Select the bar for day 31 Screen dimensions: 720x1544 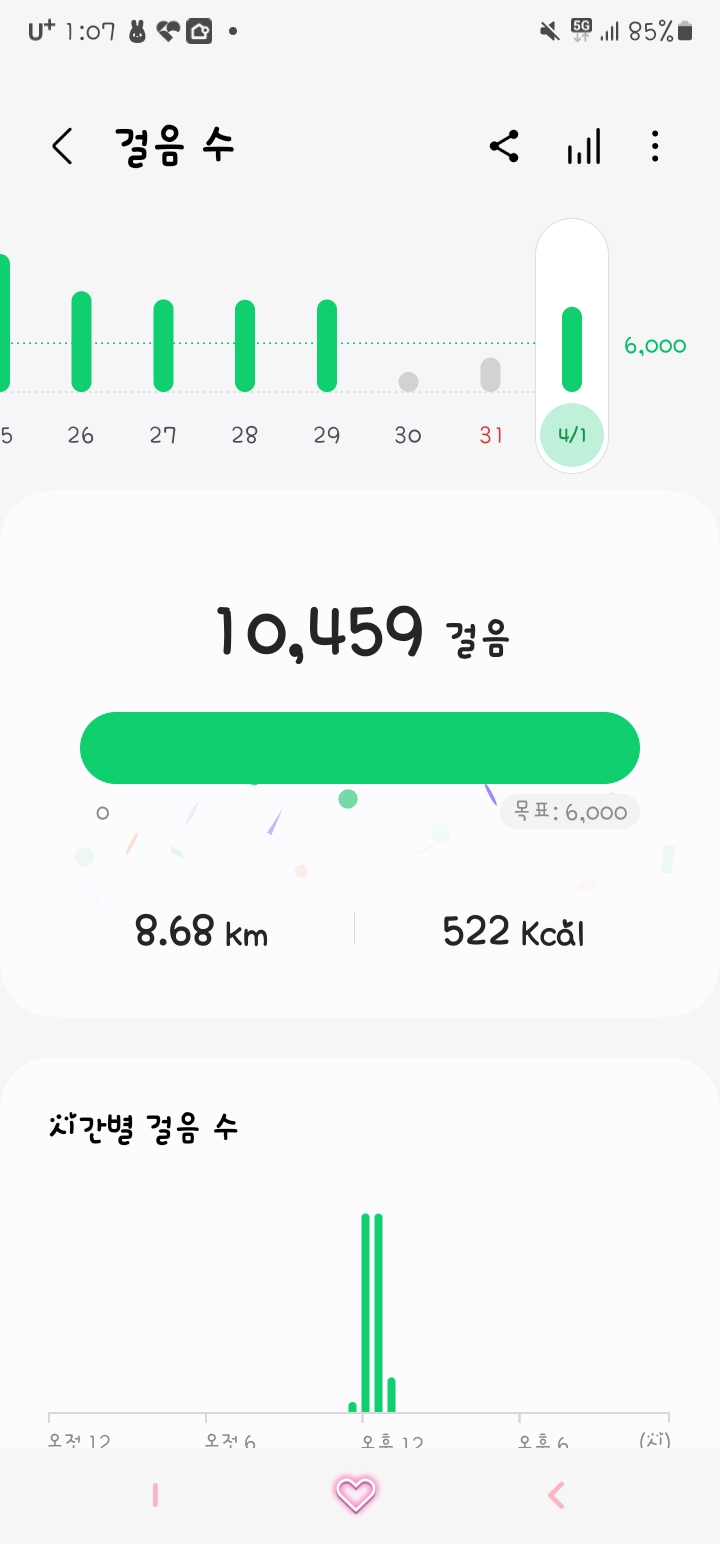pyautogui.click(x=490, y=375)
